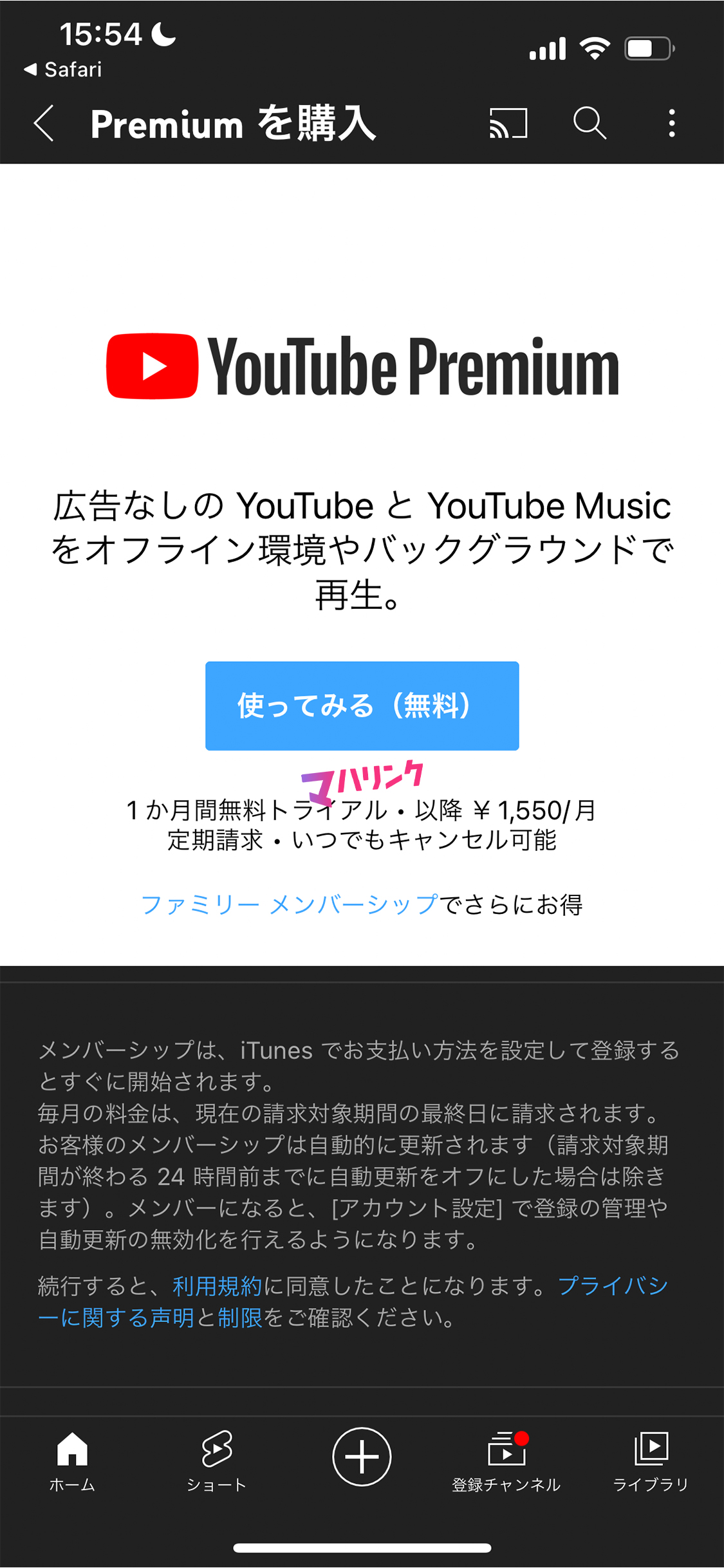Switch to the ライブラリ tab
The image size is (724, 1568).
pos(651,1461)
